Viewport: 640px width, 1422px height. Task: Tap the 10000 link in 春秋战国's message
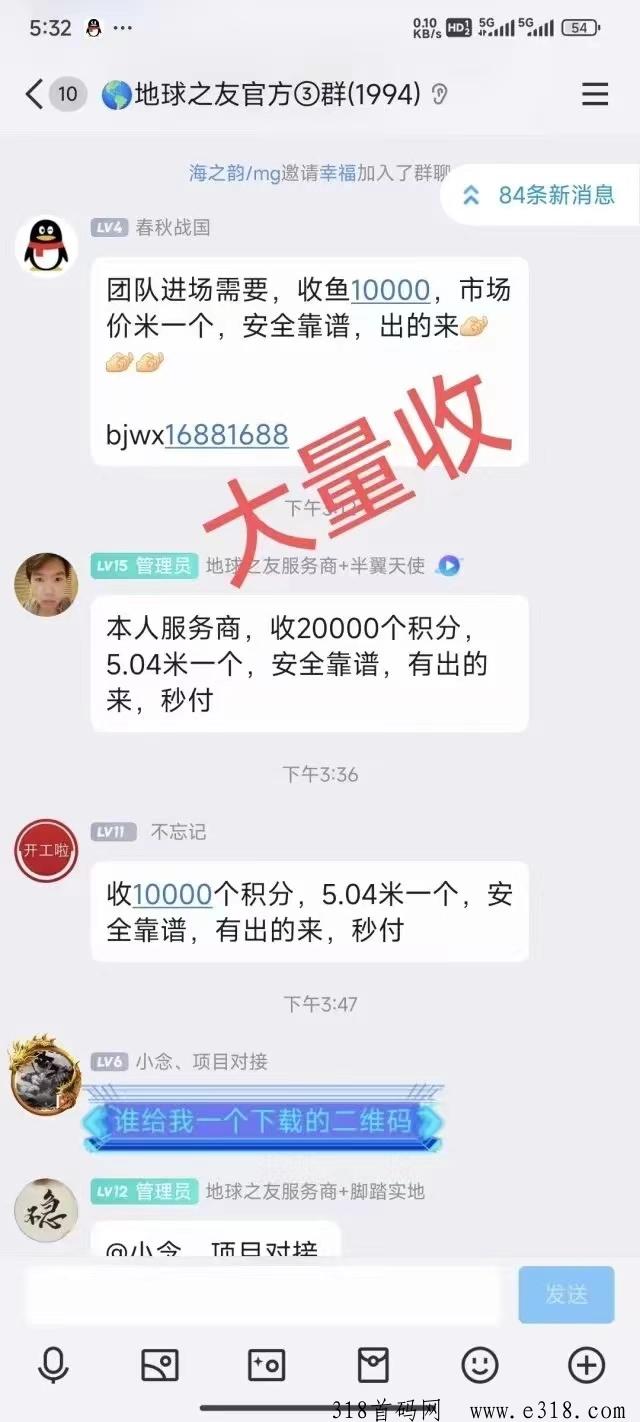pyautogui.click(x=390, y=291)
